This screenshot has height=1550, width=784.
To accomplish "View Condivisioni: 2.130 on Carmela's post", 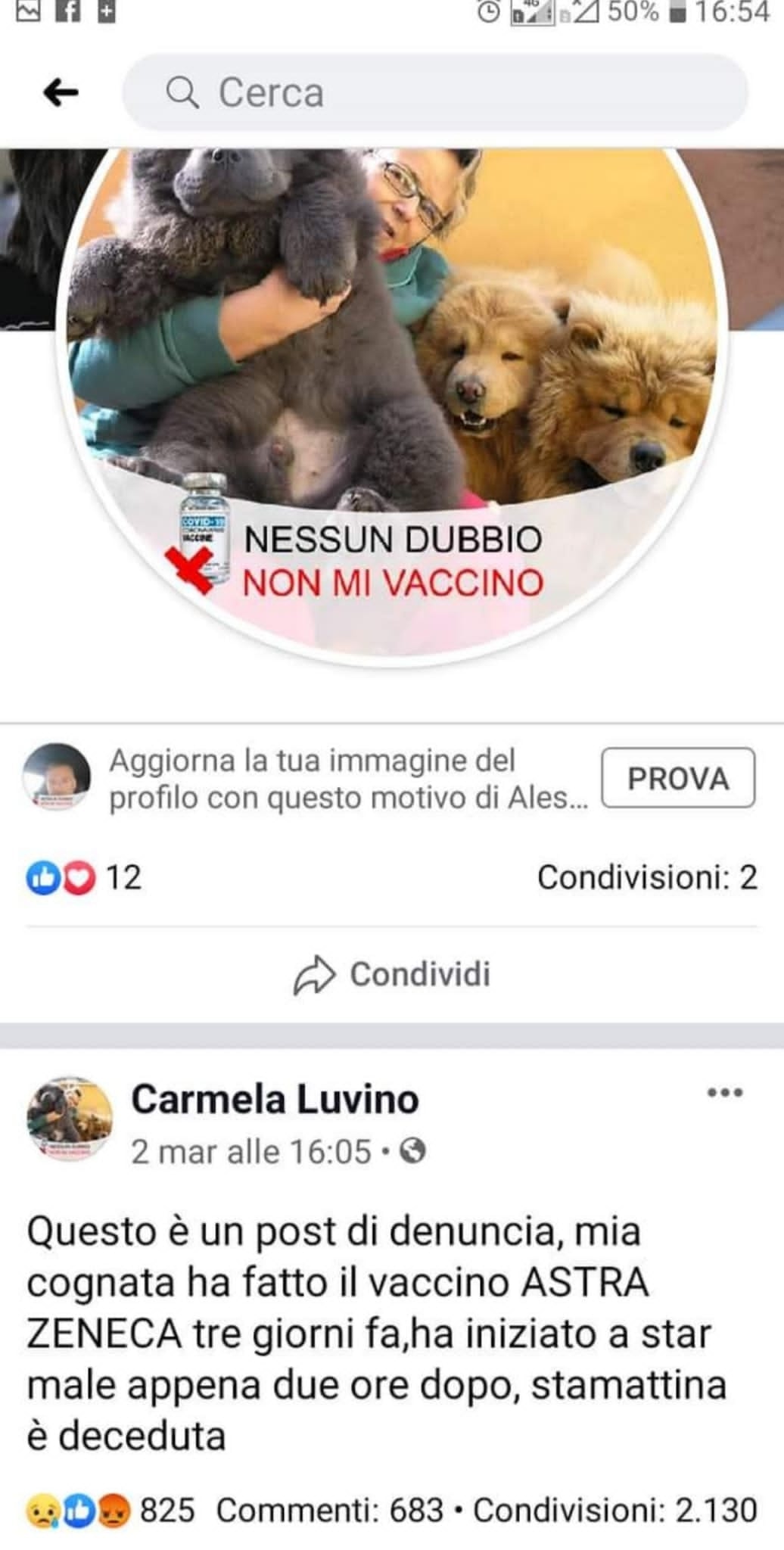I will pyautogui.click(x=614, y=1510).
